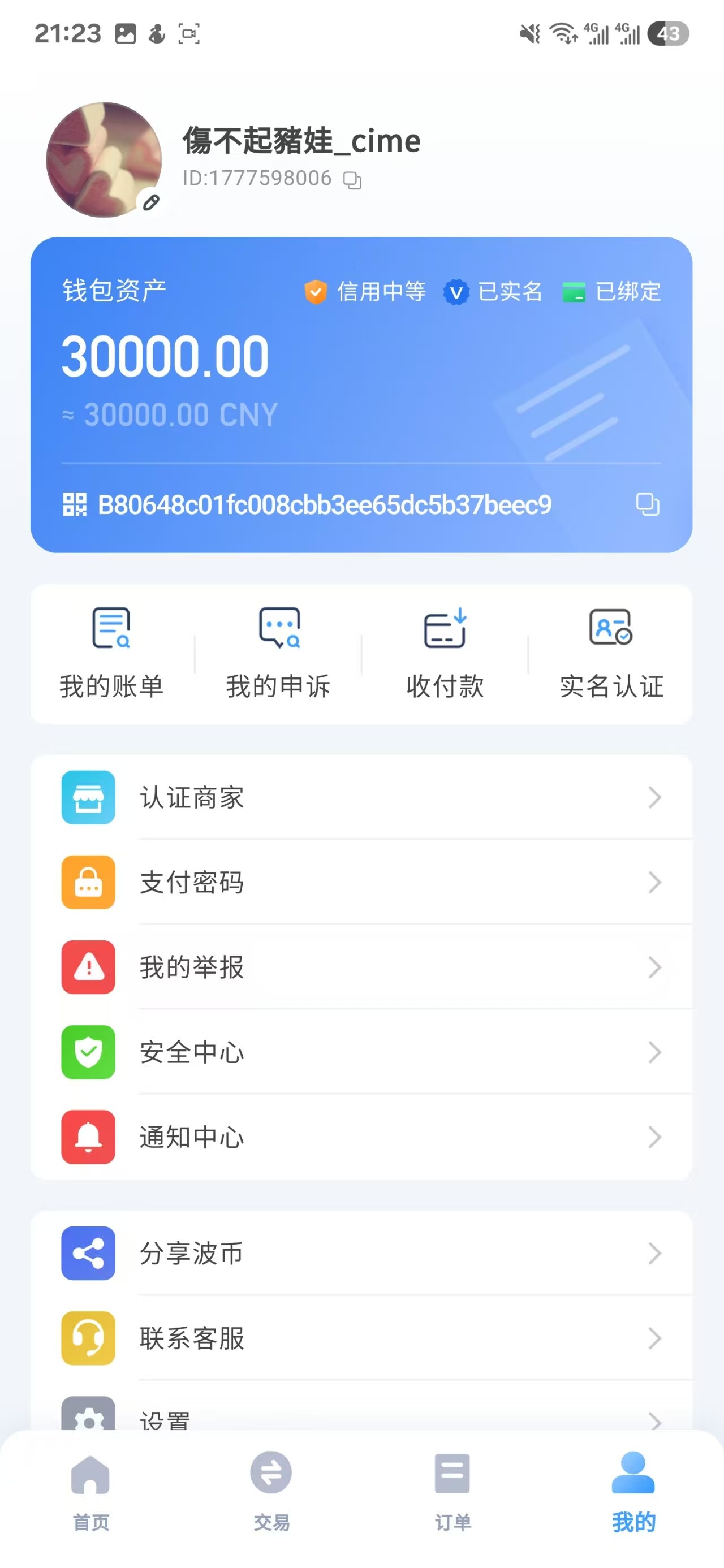Open the 分享波币 row
724x1568 pixels.
361,1253
